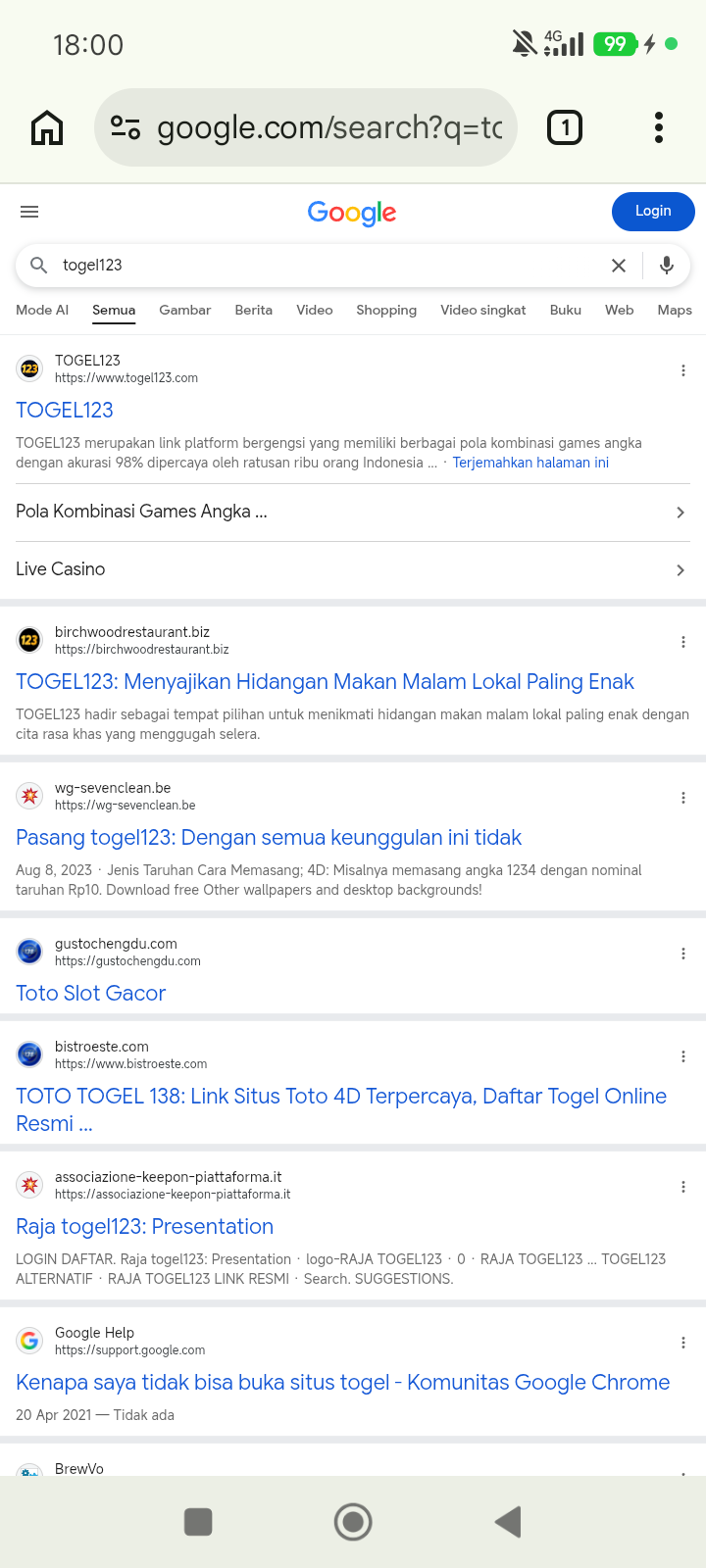Select the Video singkat tab
706x1568 pixels.
483,310
